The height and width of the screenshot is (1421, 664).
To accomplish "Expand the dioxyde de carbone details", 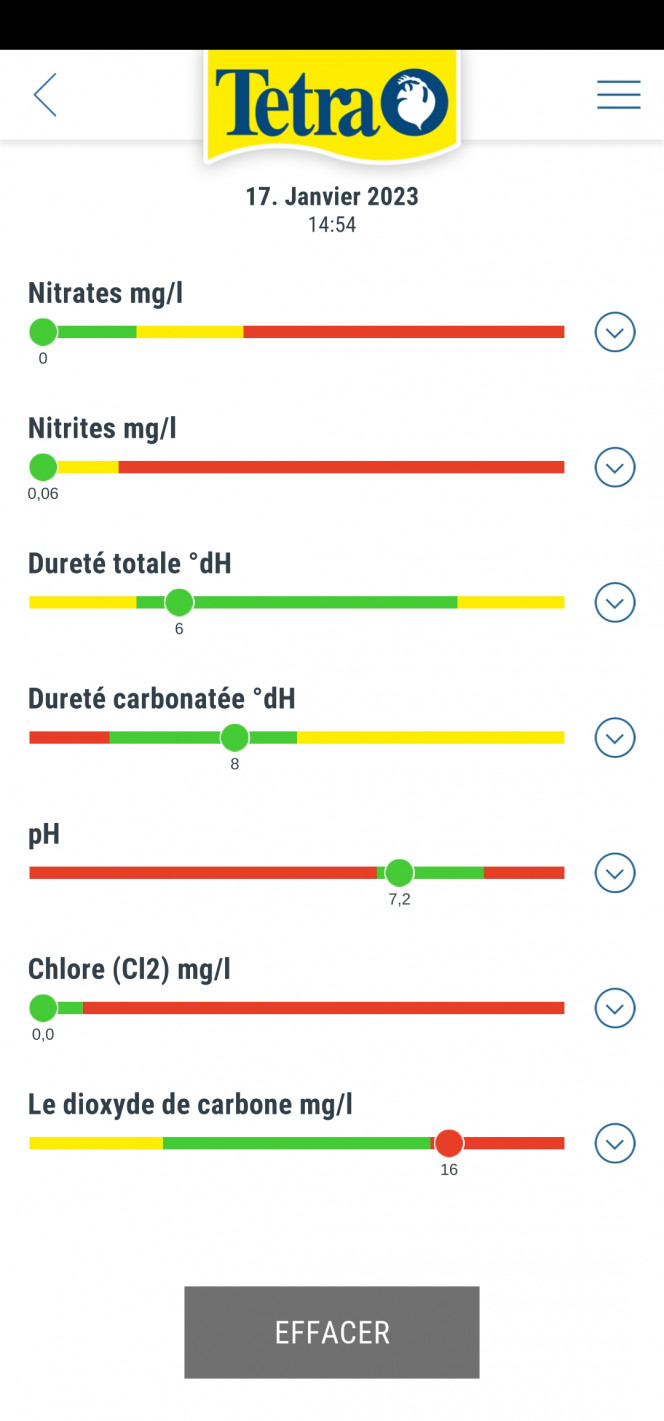I will coord(615,1143).
